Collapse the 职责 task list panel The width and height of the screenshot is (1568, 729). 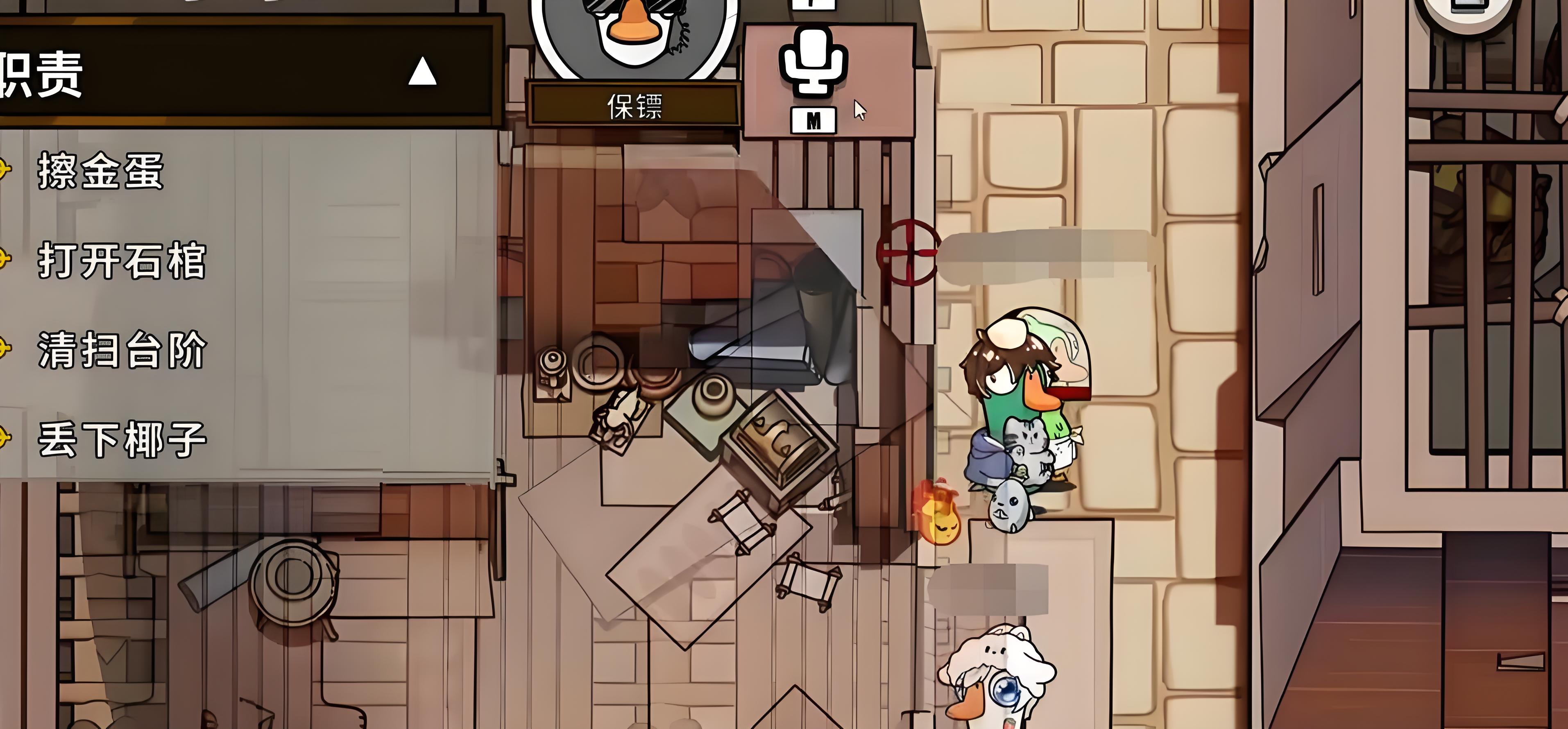point(422,72)
